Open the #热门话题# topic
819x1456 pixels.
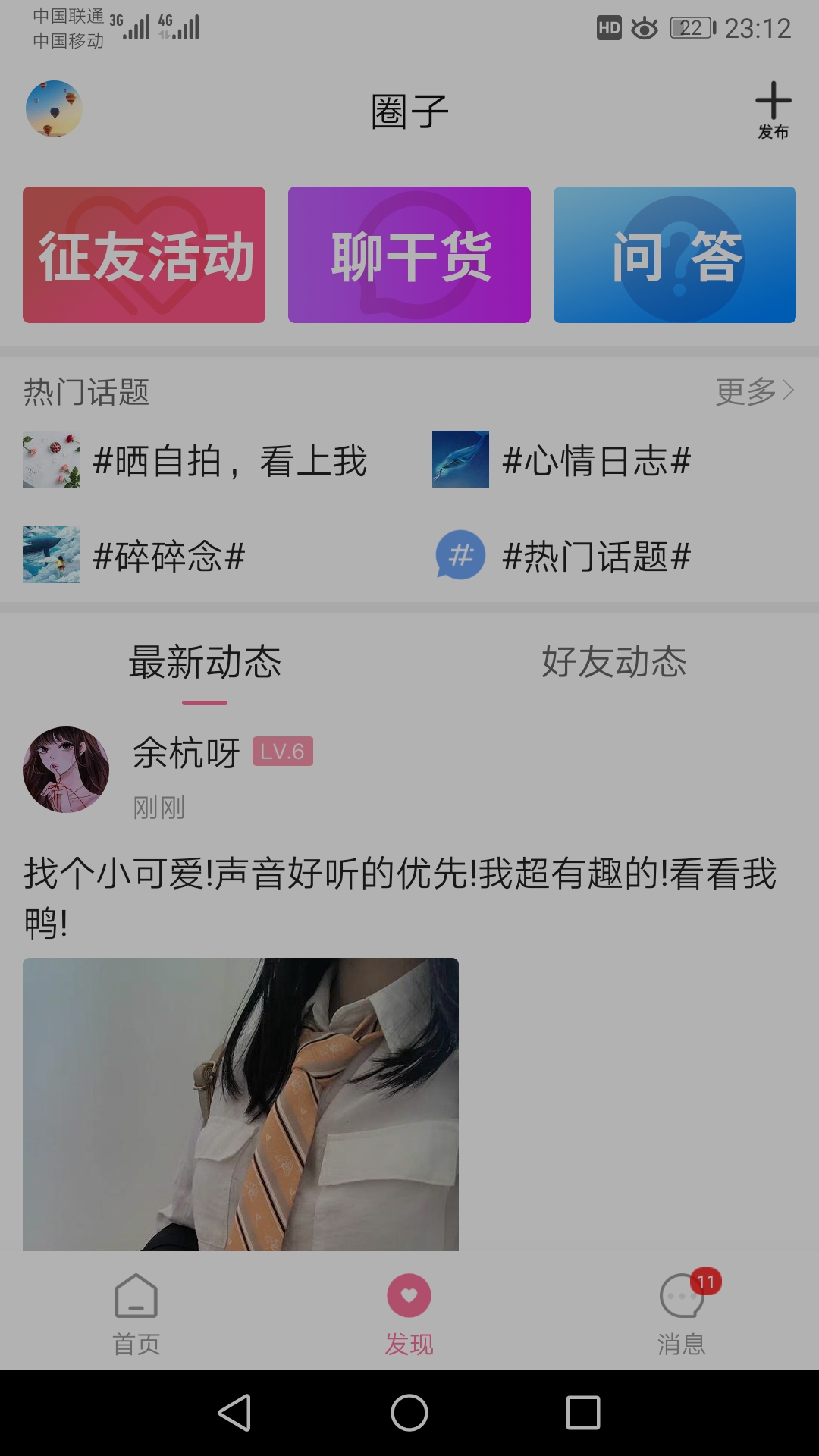click(595, 556)
